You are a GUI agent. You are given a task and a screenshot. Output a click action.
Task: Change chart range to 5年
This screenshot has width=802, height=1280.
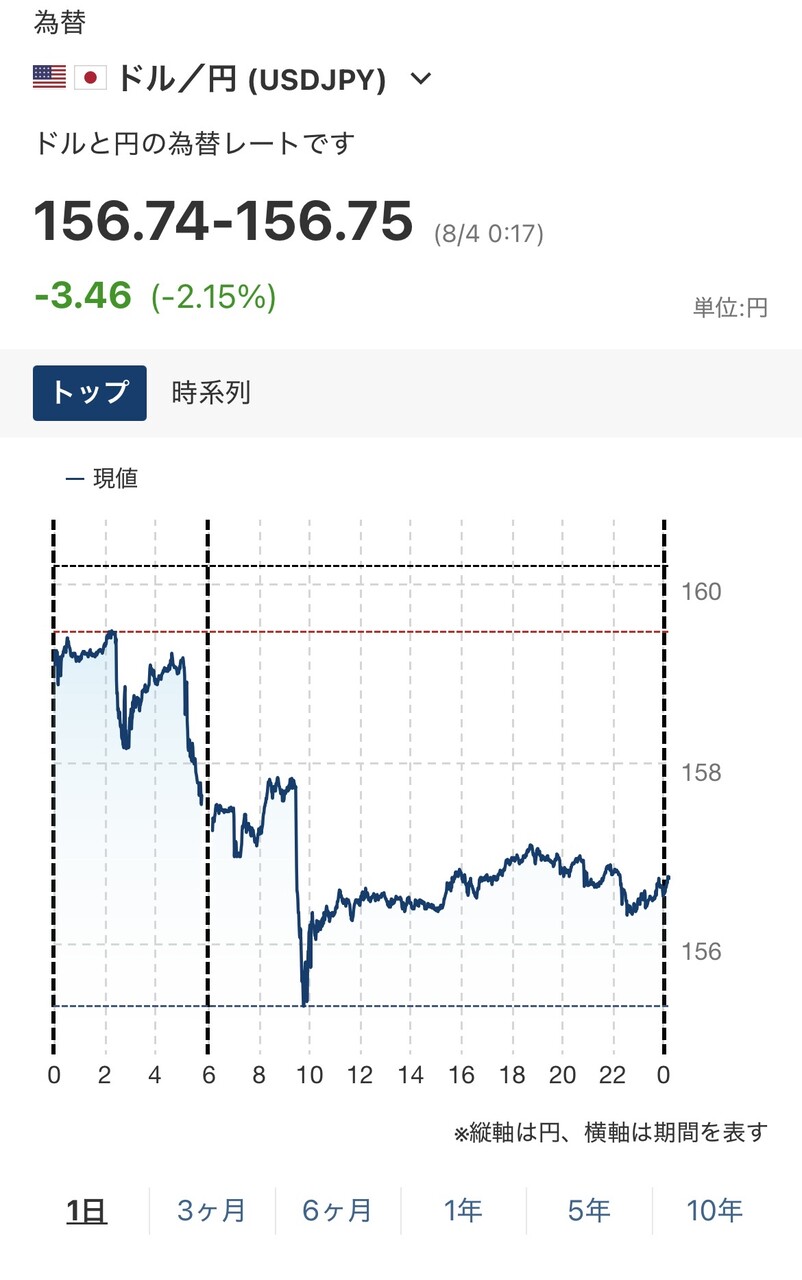589,1211
